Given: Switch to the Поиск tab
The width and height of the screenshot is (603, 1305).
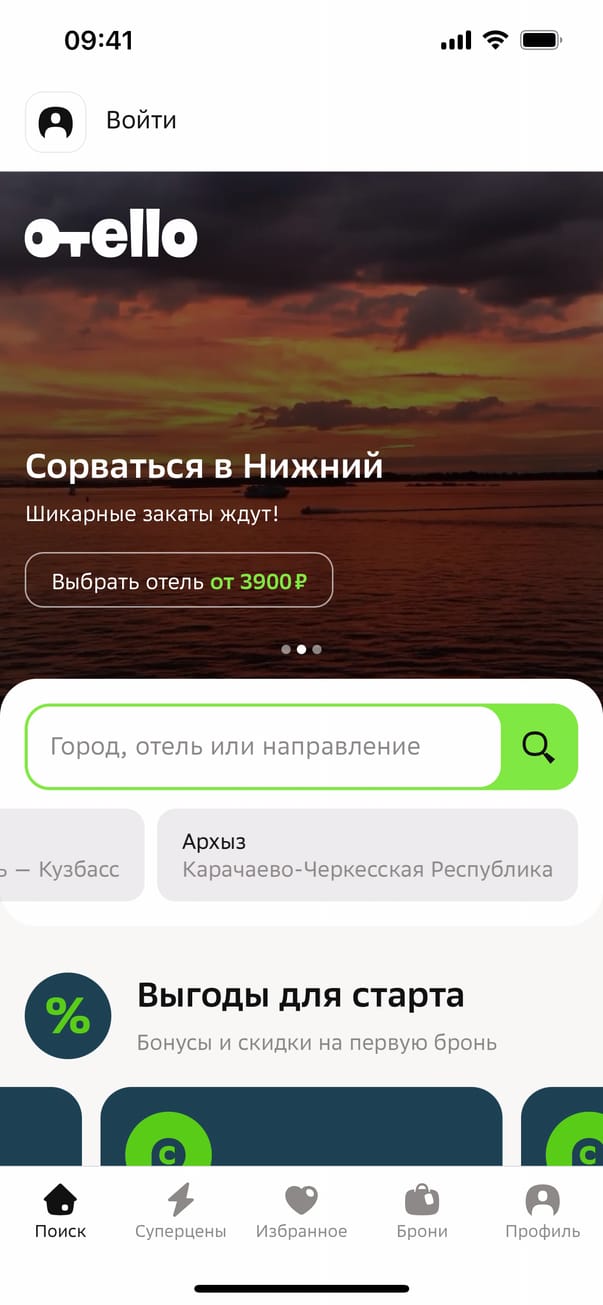Looking at the screenshot, I should [x=61, y=1212].
